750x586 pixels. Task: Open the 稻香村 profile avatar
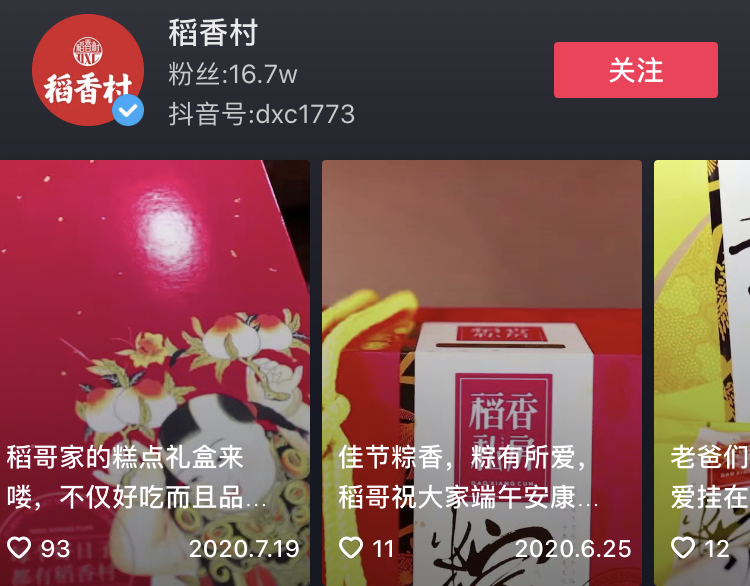click(x=87, y=70)
